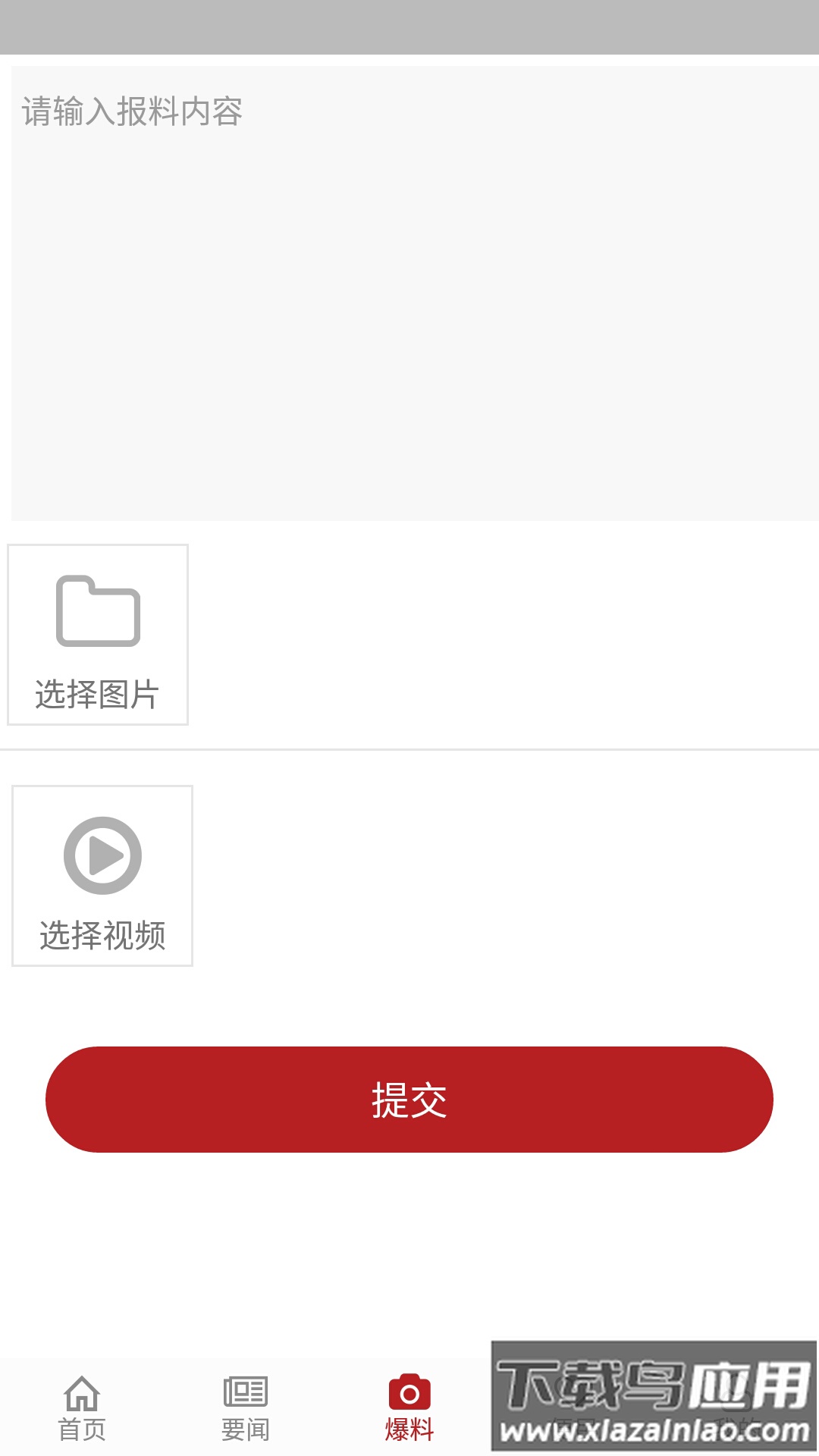This screenshot has height=1456, width=819.
Task: Click the 选择视频 label text
Action: pos(102,936)
